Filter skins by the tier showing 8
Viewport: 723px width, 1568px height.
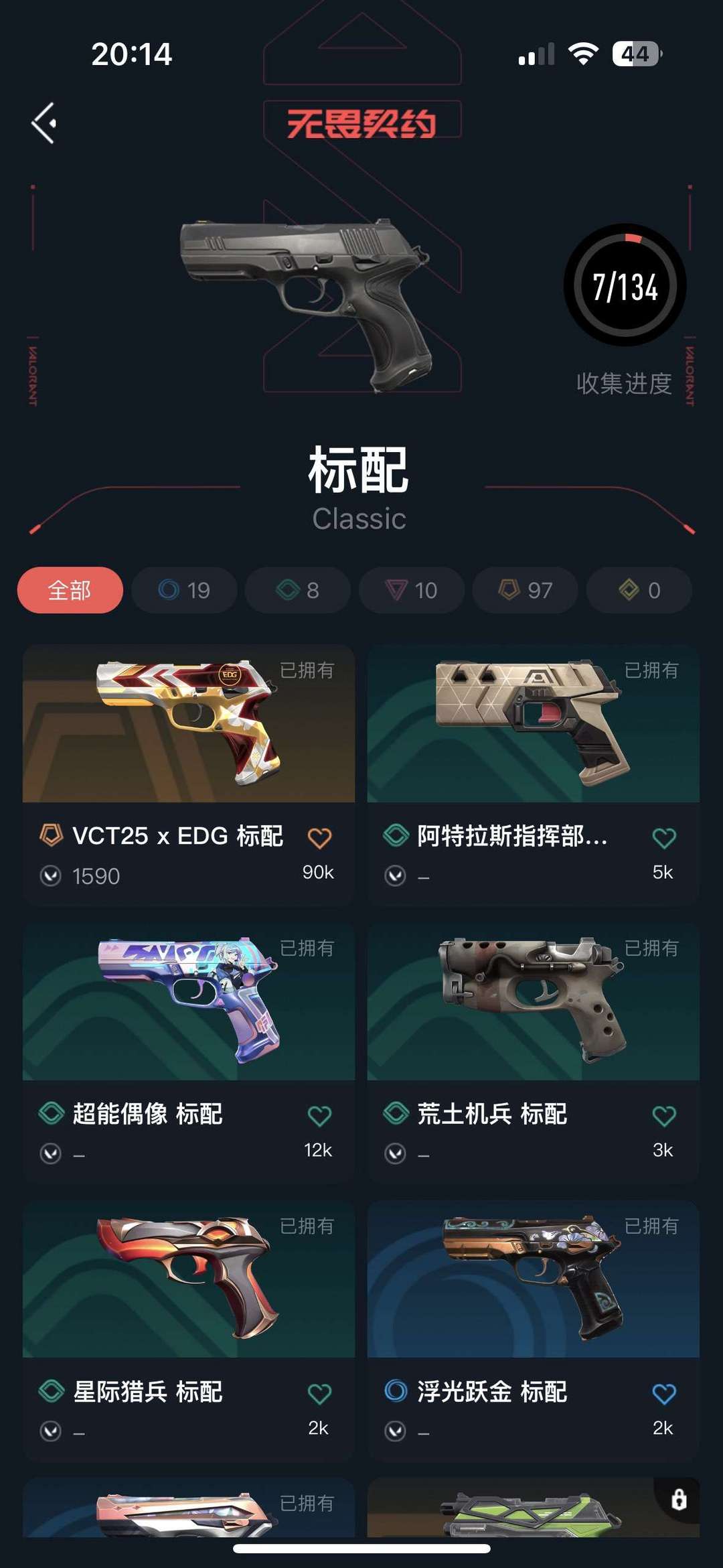[x=298, y=590]
